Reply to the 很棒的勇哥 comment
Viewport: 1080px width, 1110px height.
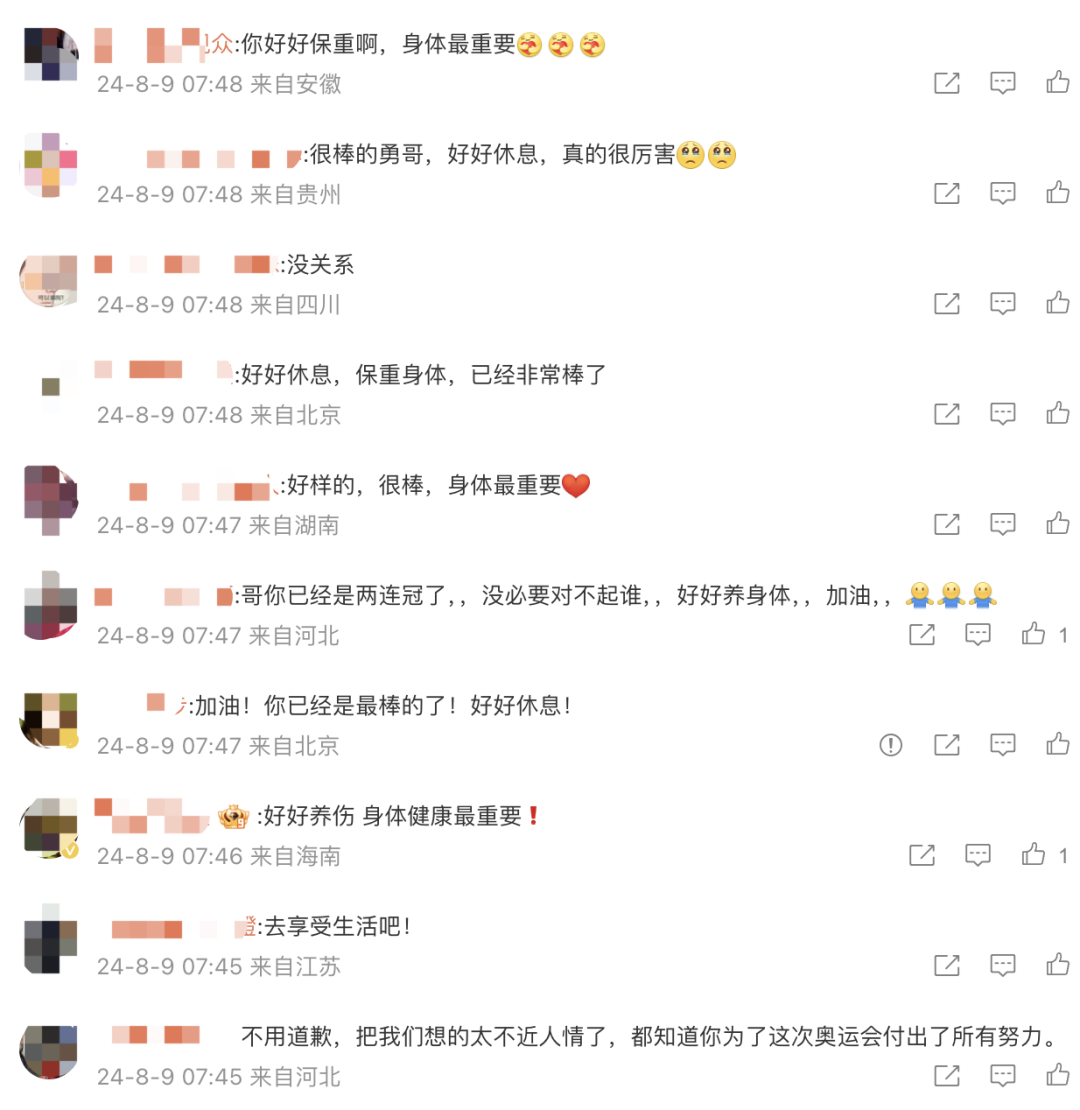pos(1003,193)
